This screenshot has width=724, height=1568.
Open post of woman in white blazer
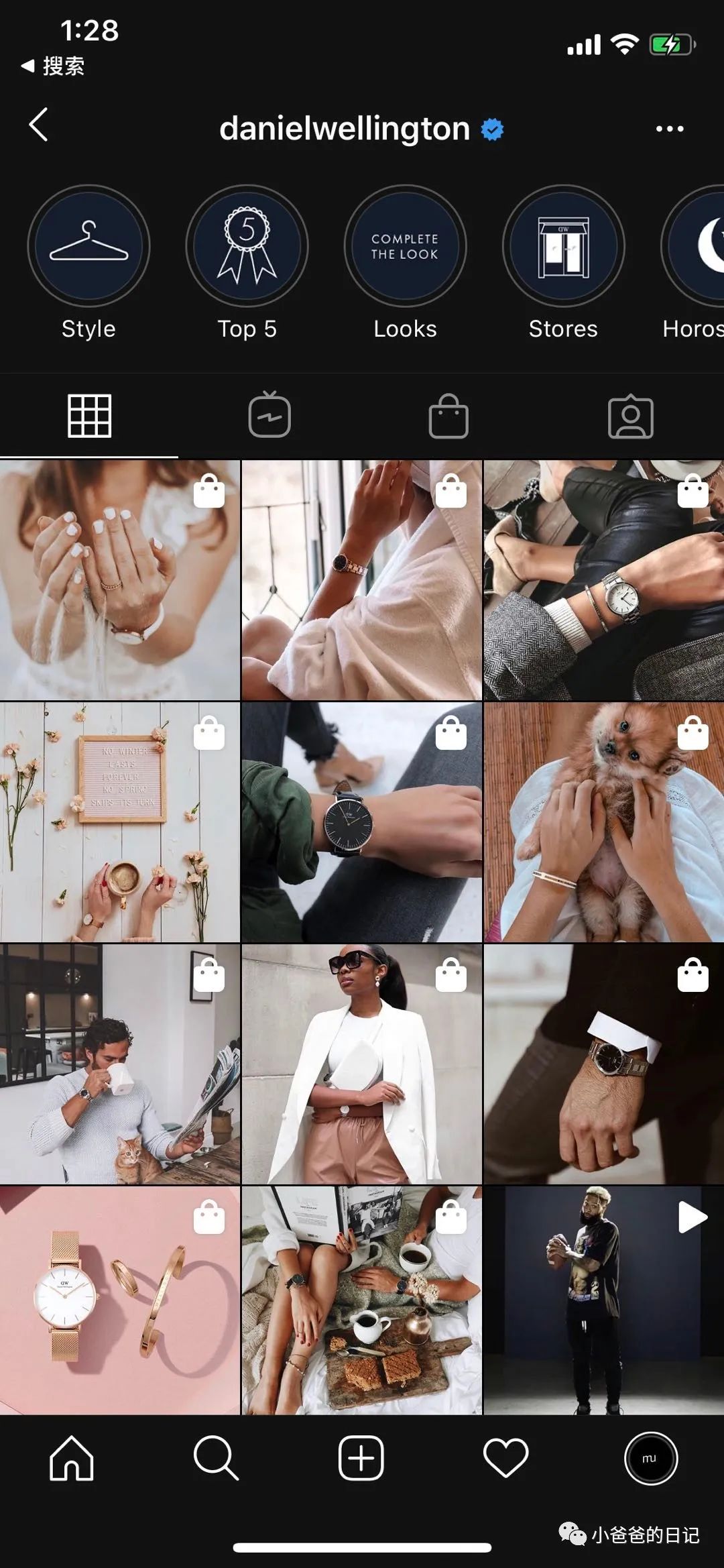361,1064
